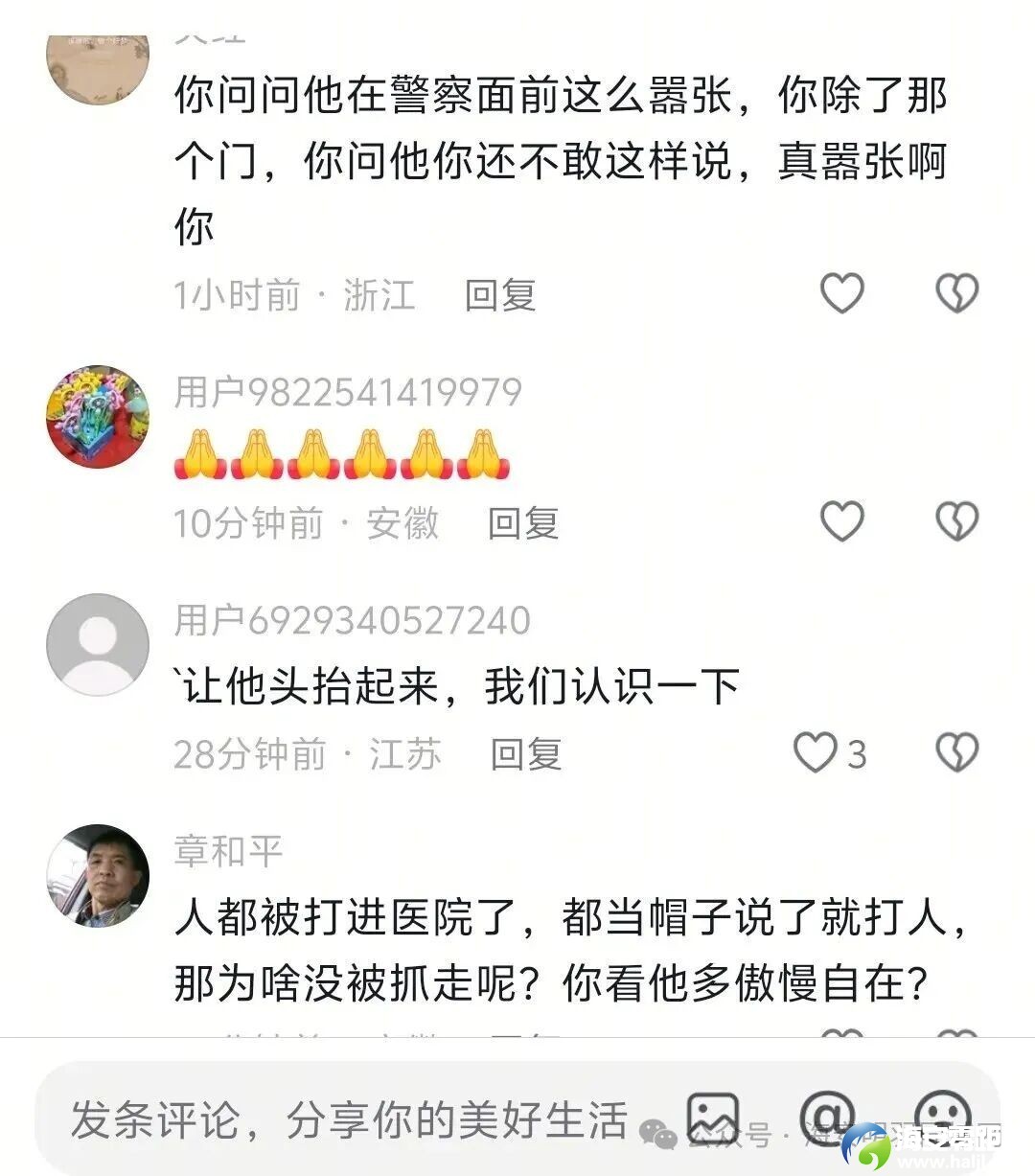Dislike the comment from 用户6929340527240
This screenshot has height=1176, width=1035.
point(956,752)
